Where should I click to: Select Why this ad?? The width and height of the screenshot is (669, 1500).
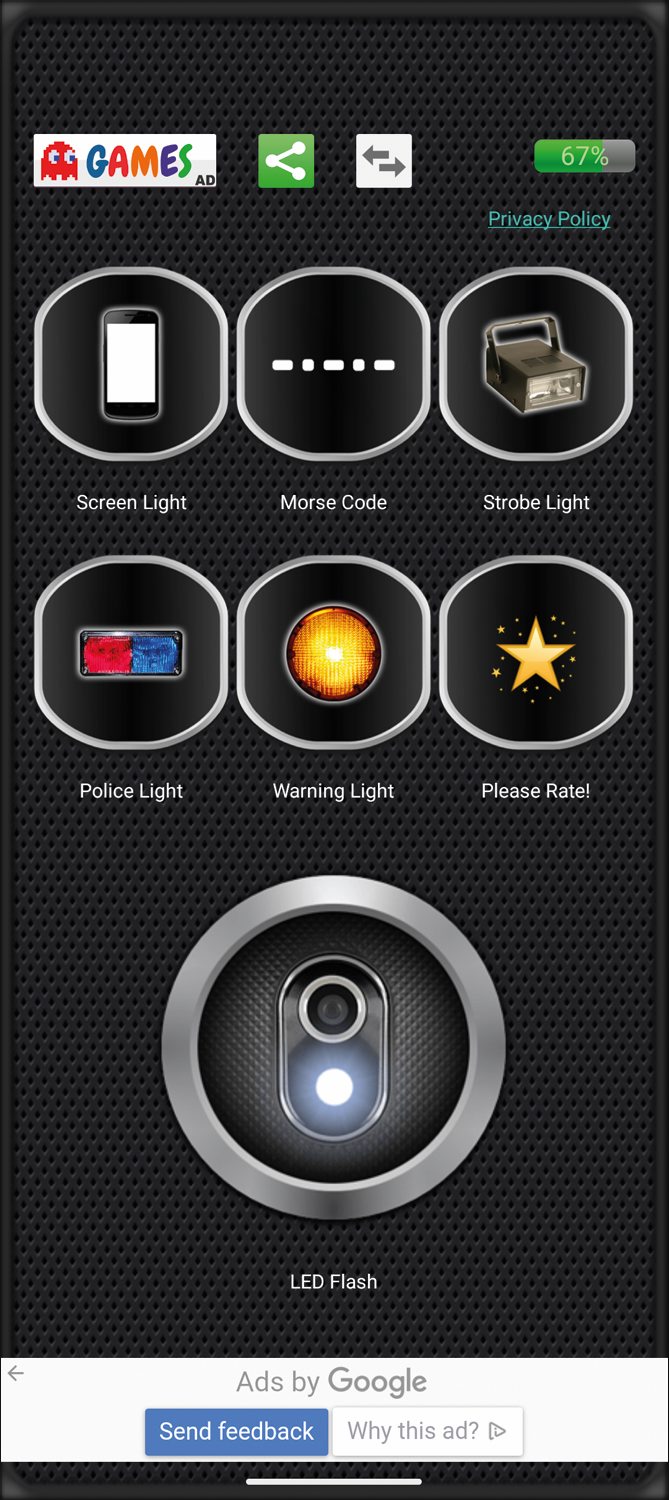point(427,1431)
